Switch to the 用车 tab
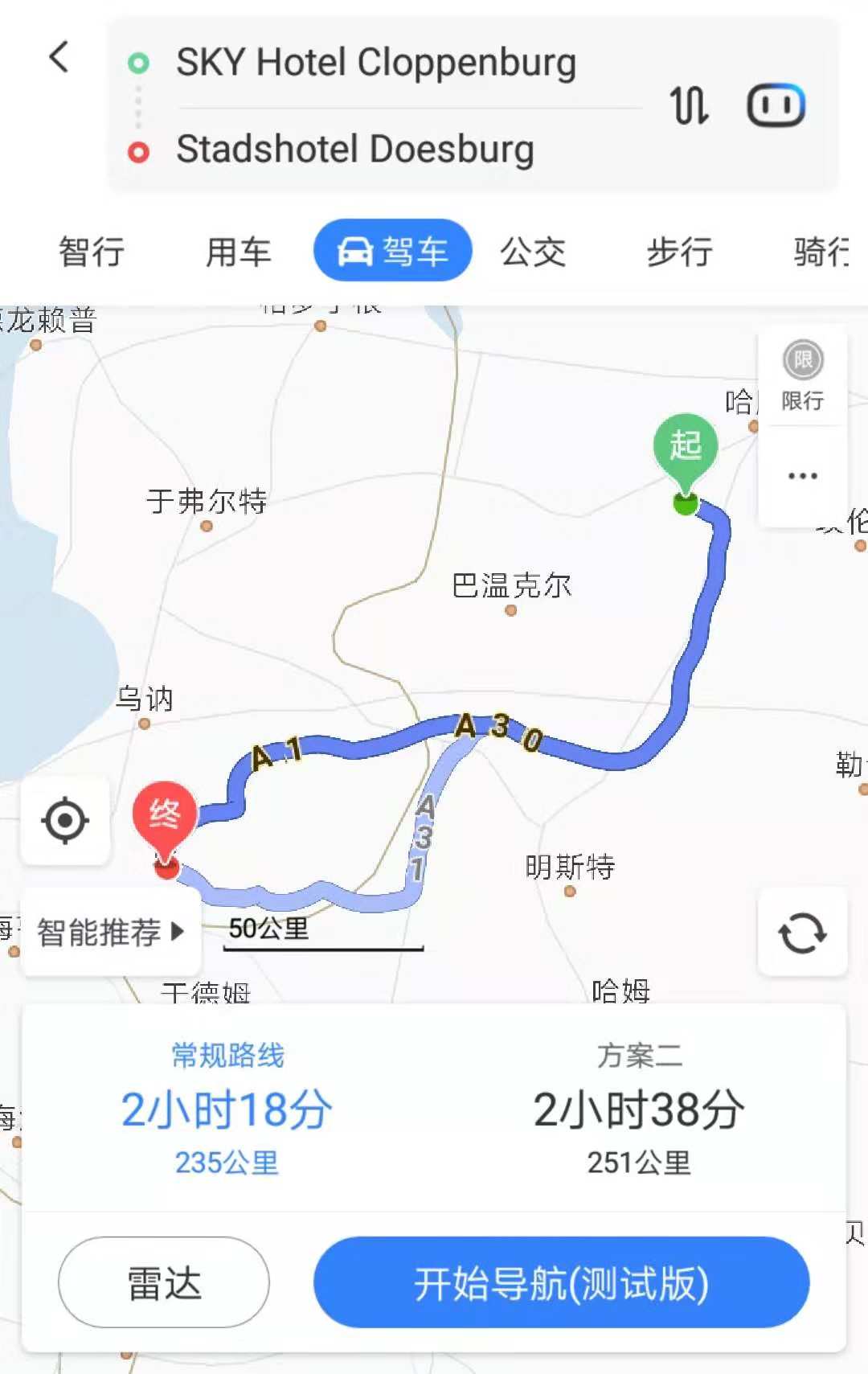 tap(239, 252)
